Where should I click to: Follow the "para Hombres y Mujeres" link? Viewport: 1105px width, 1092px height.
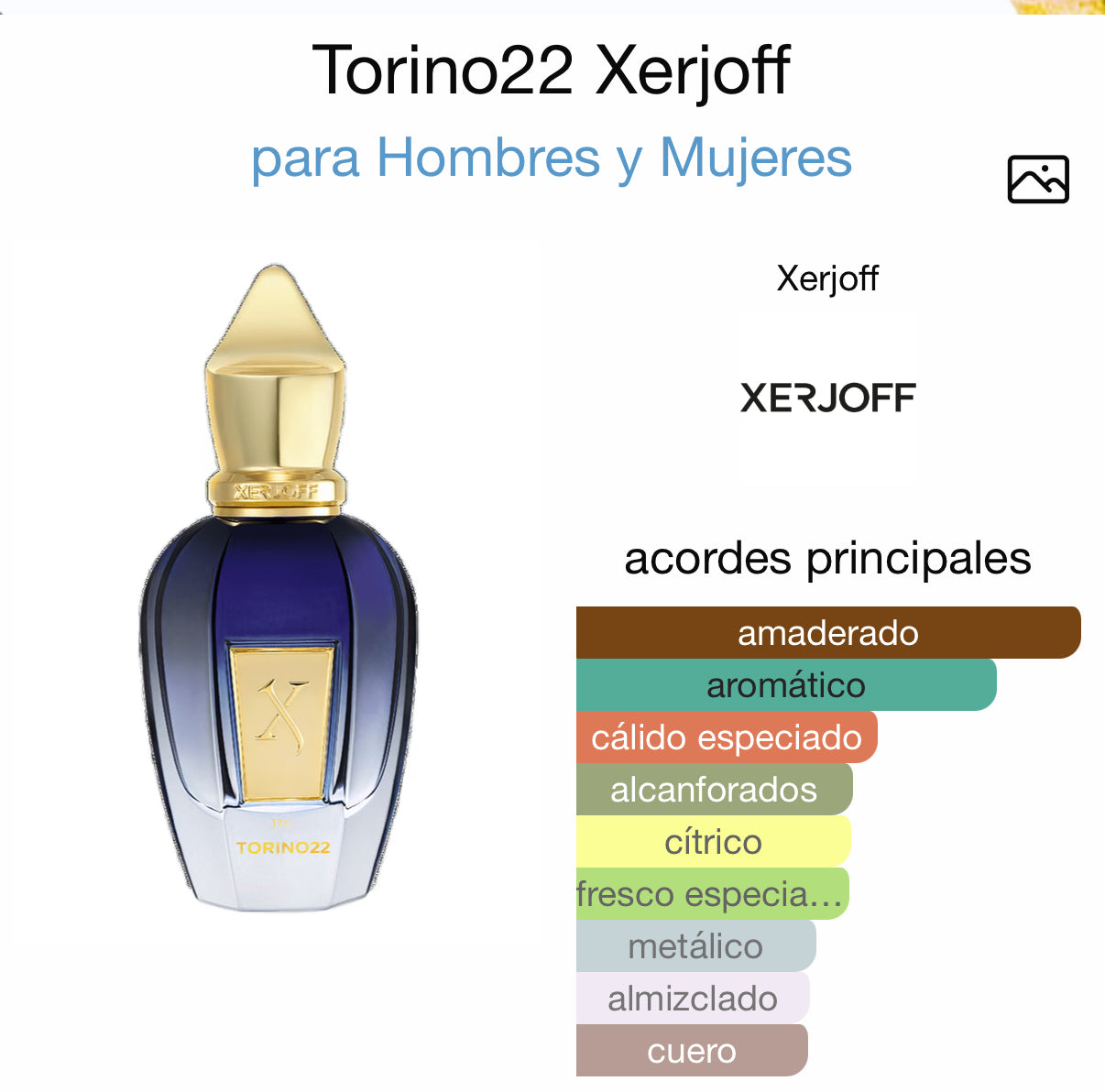(x=552, y=158)
